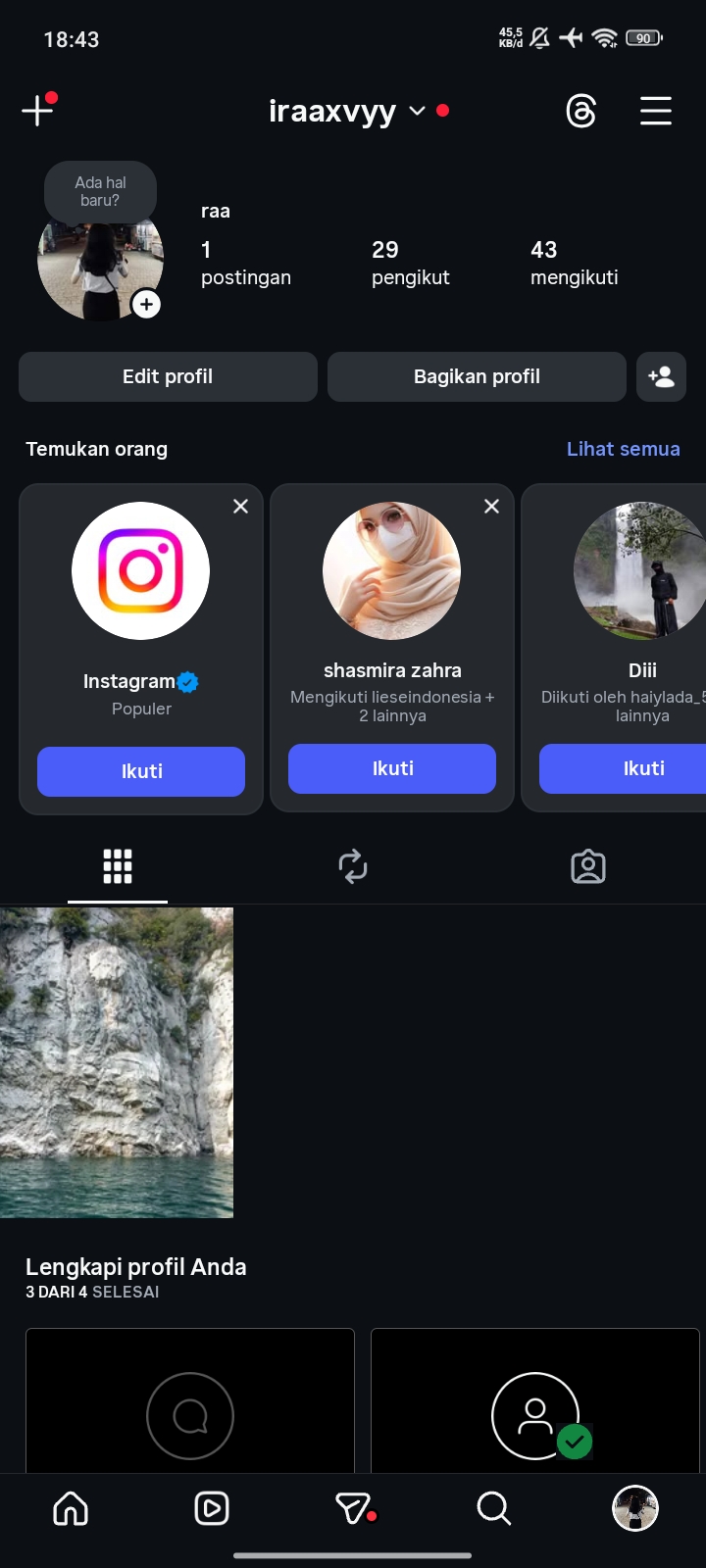Dismiss the Instagram suggestion card
Screen dimensions: 706x1568
point(240,507)
